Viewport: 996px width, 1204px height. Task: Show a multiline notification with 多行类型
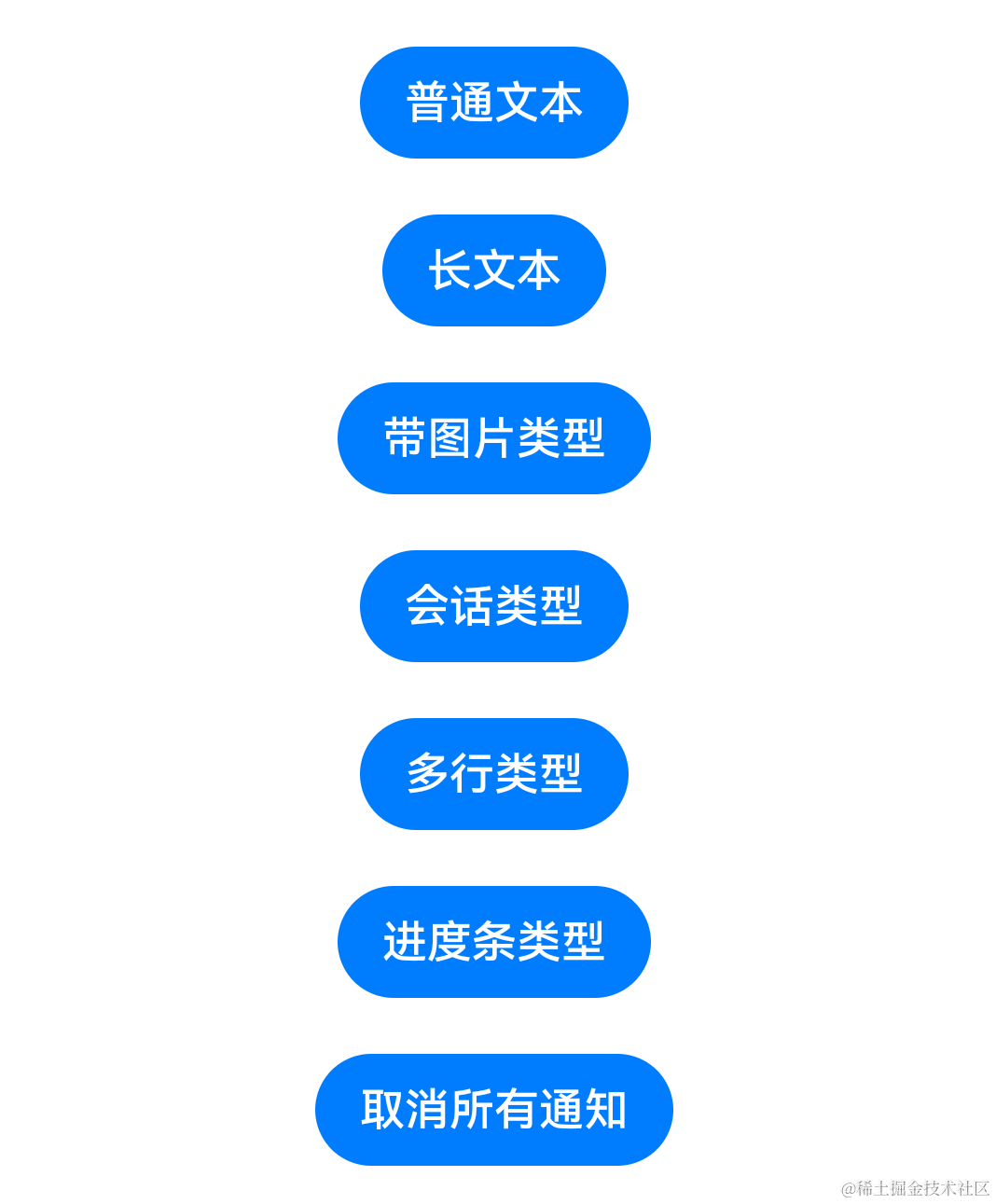pyautogui.click(x=493, y=774)
